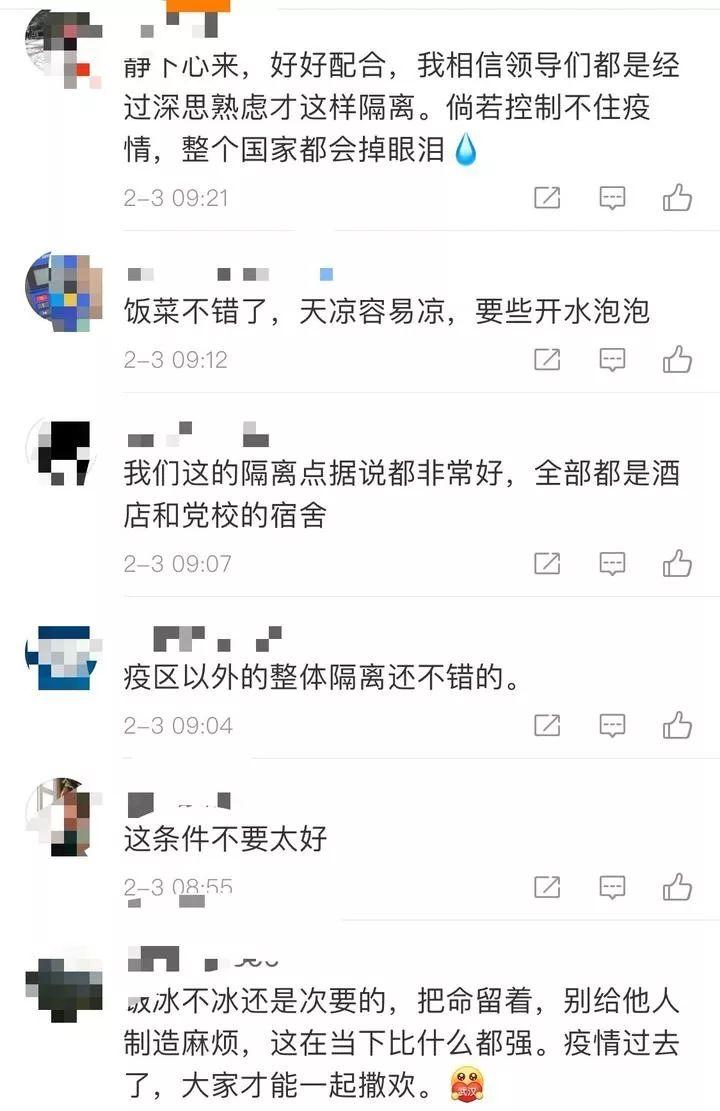Image resolution: width=720 pixels, height=1111 pixels.
Task: Repost the 09:07 comment about 酒店和党校的宿舍
Action: (547, 563)
